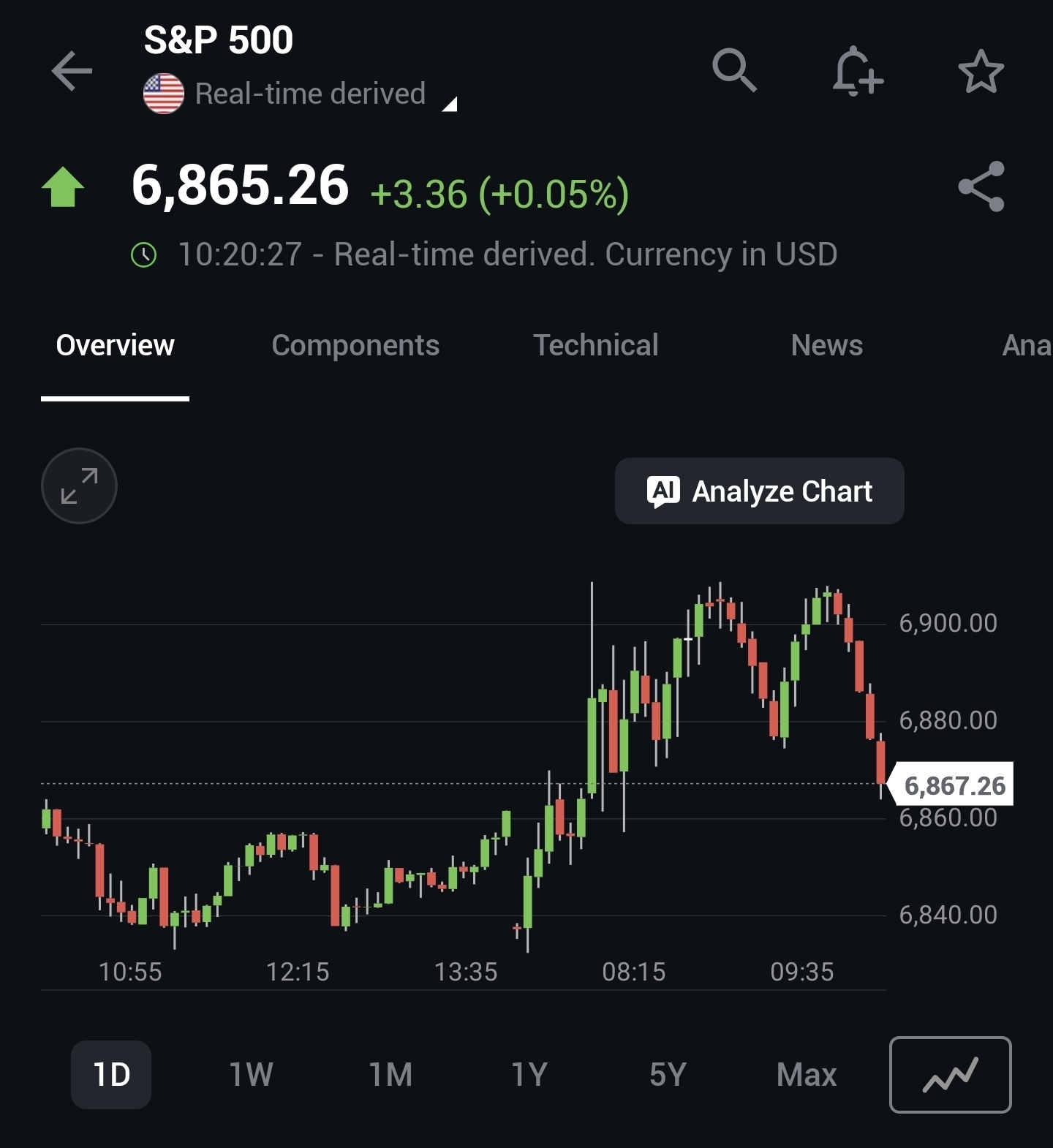Image resolution: width=1053 pixels, height=1148 pixels.
Task: Switch to the Technical tab
Action: click(x=596, y=345)
